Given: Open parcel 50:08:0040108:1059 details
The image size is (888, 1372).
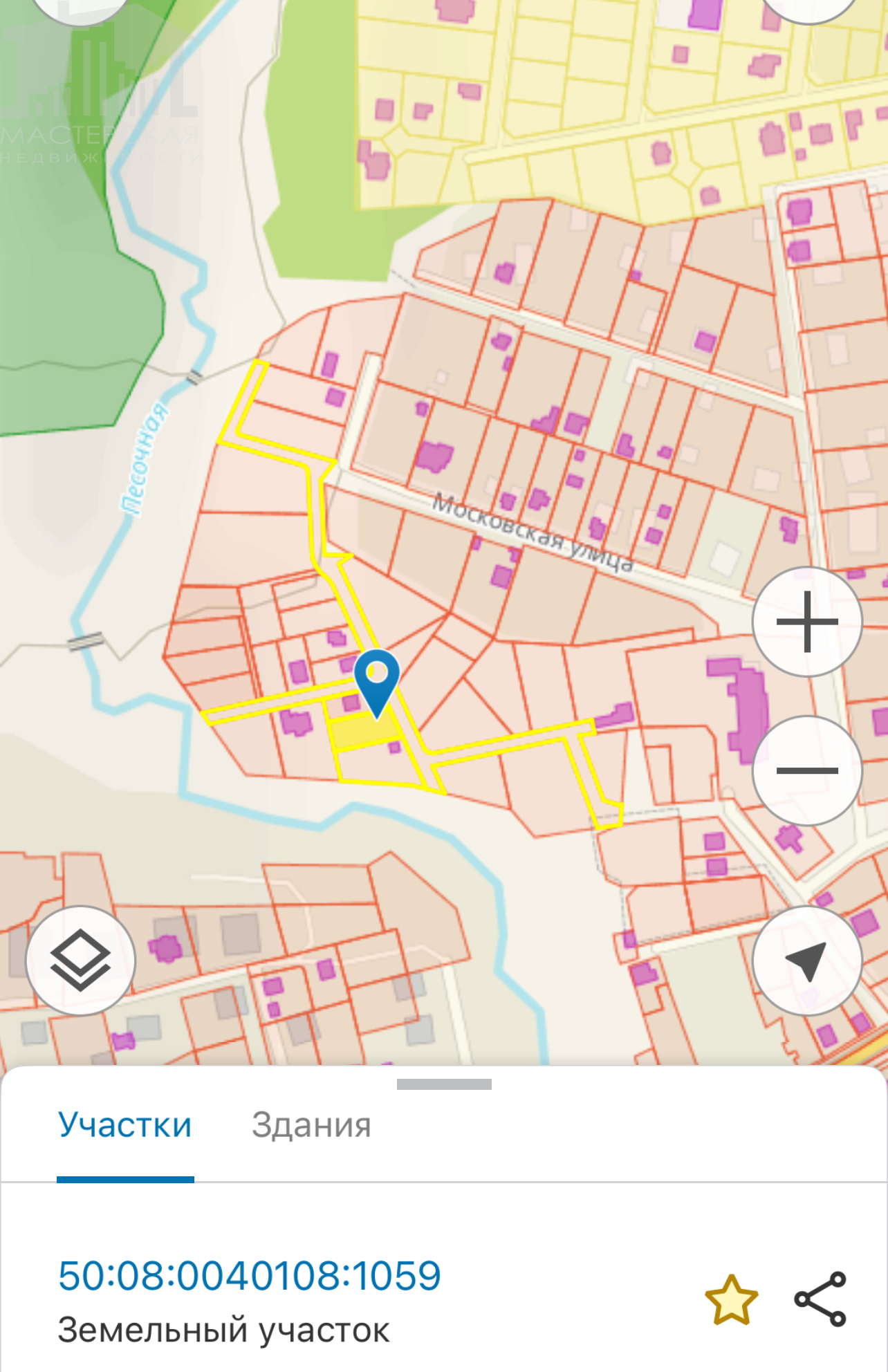Looking at the screenshot, I should (x=250, y=1276).
